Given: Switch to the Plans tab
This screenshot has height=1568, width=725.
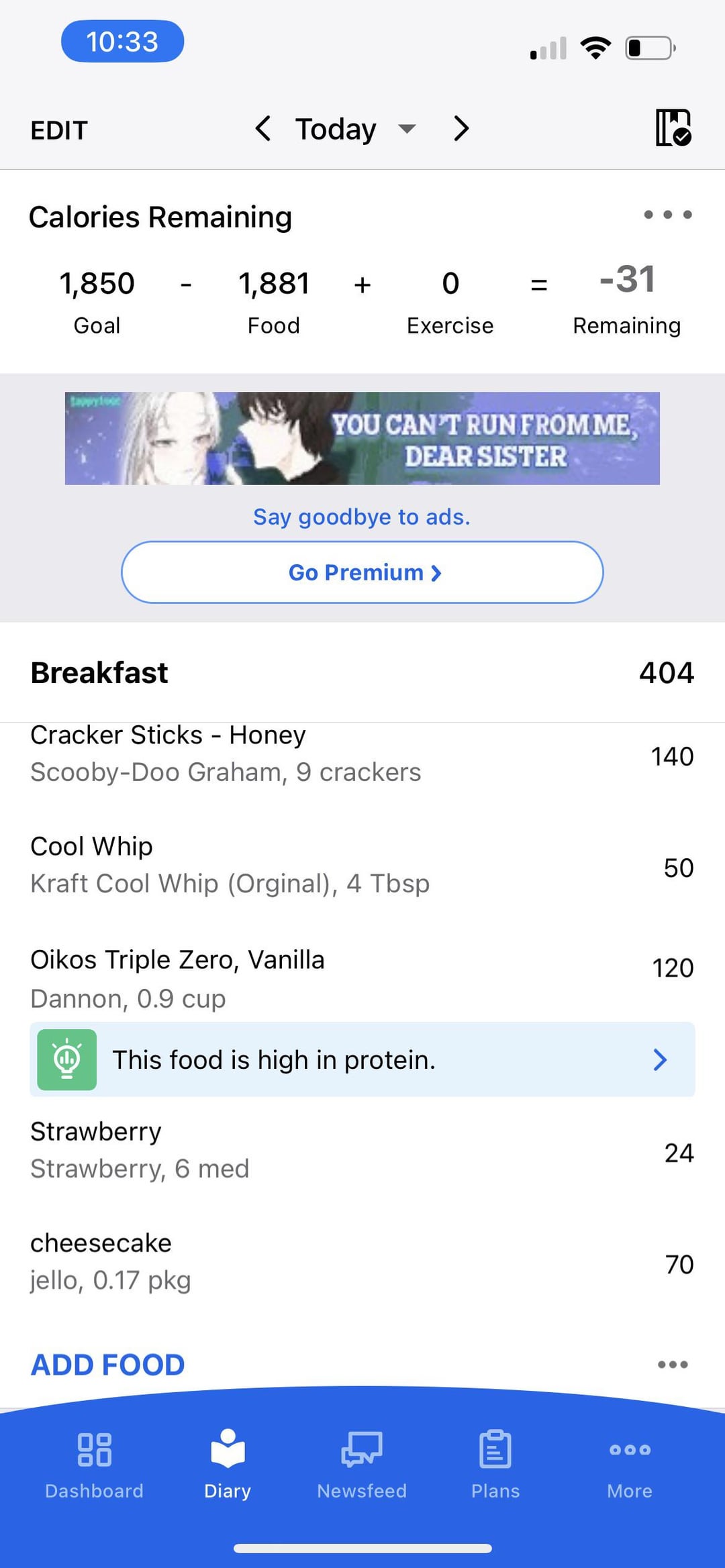Looking at the screenshot, I should point(495,1465).
